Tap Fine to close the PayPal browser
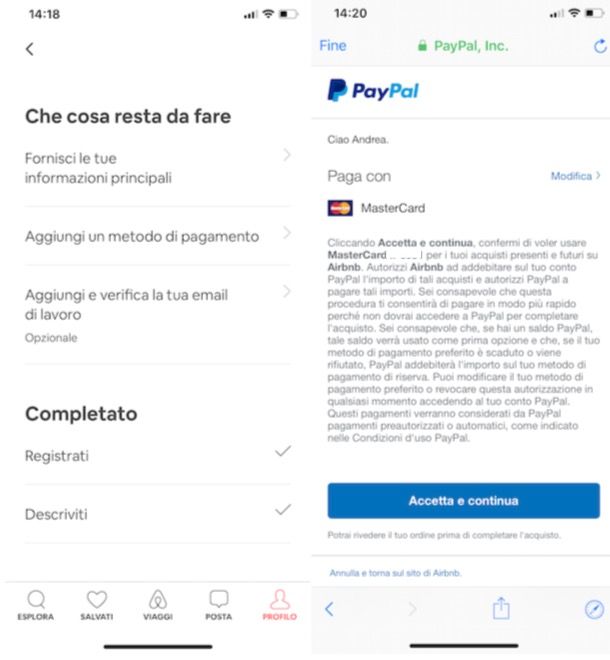 click(x=332, y=46)
